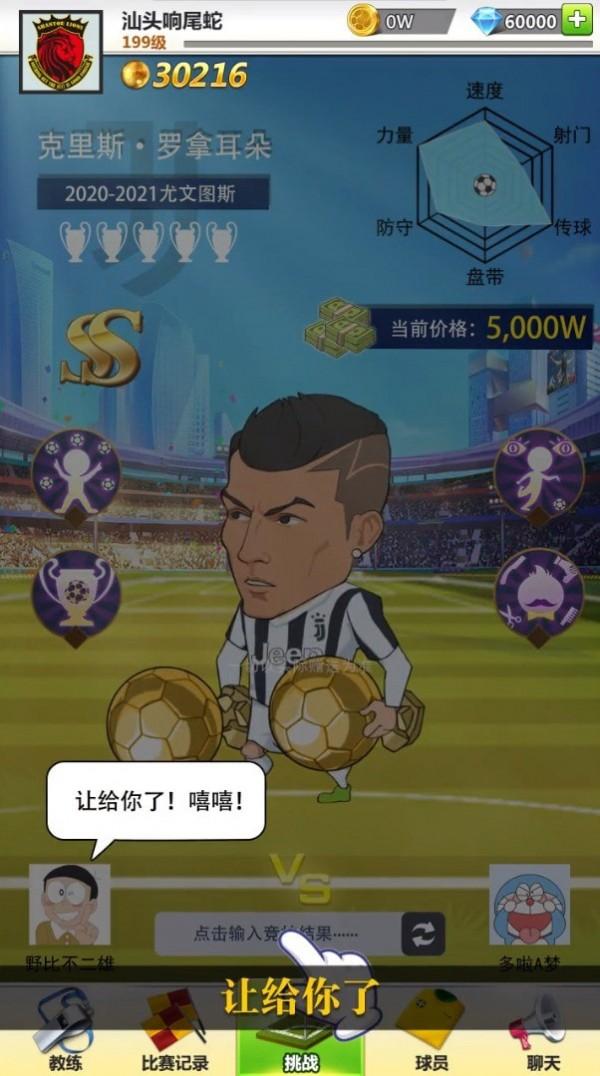
Task: Tap the refresh icon beside the result field
Action: 423,935
